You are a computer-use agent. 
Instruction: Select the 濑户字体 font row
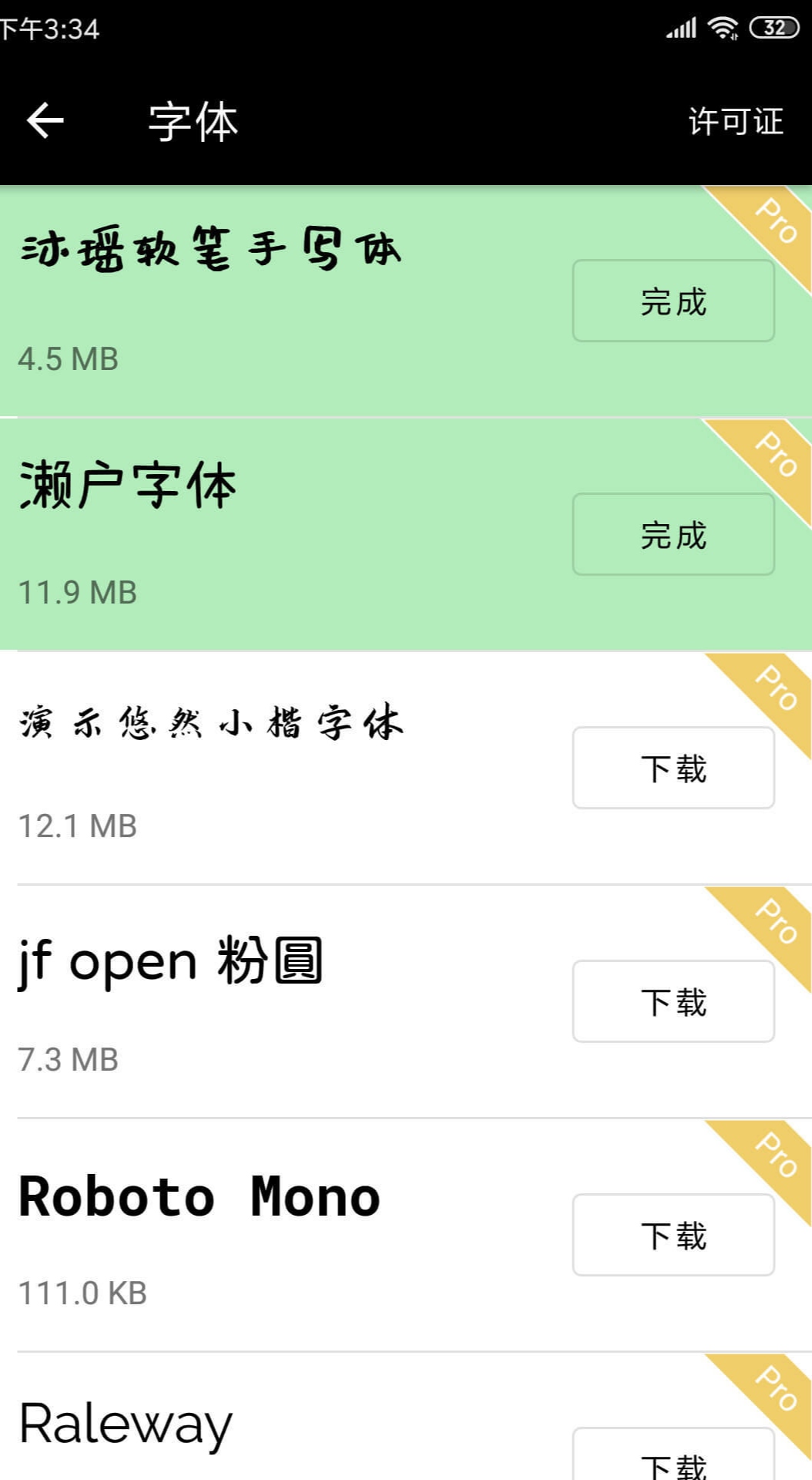(x=406, y=534)
